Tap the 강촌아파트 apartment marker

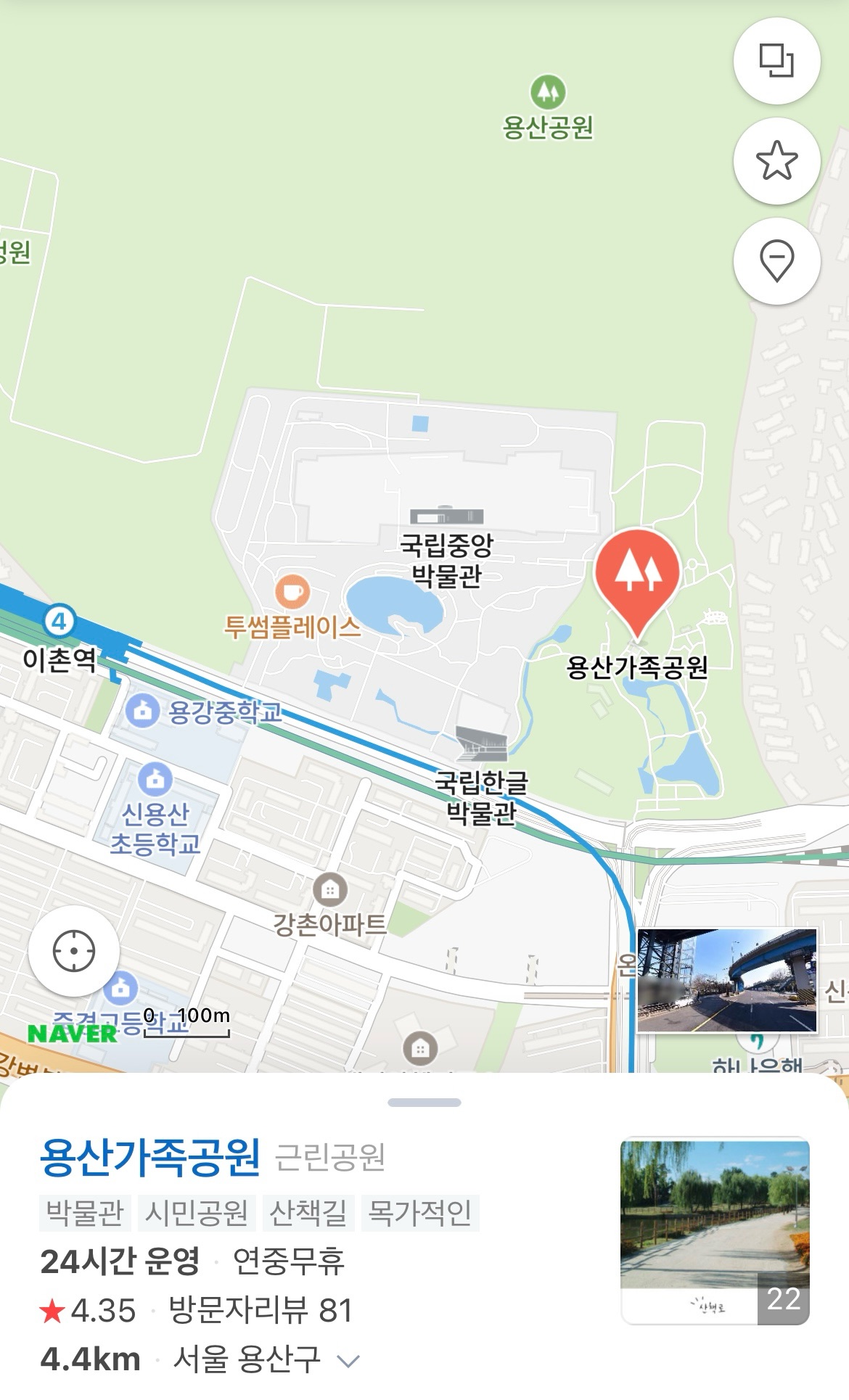point(330,889)
